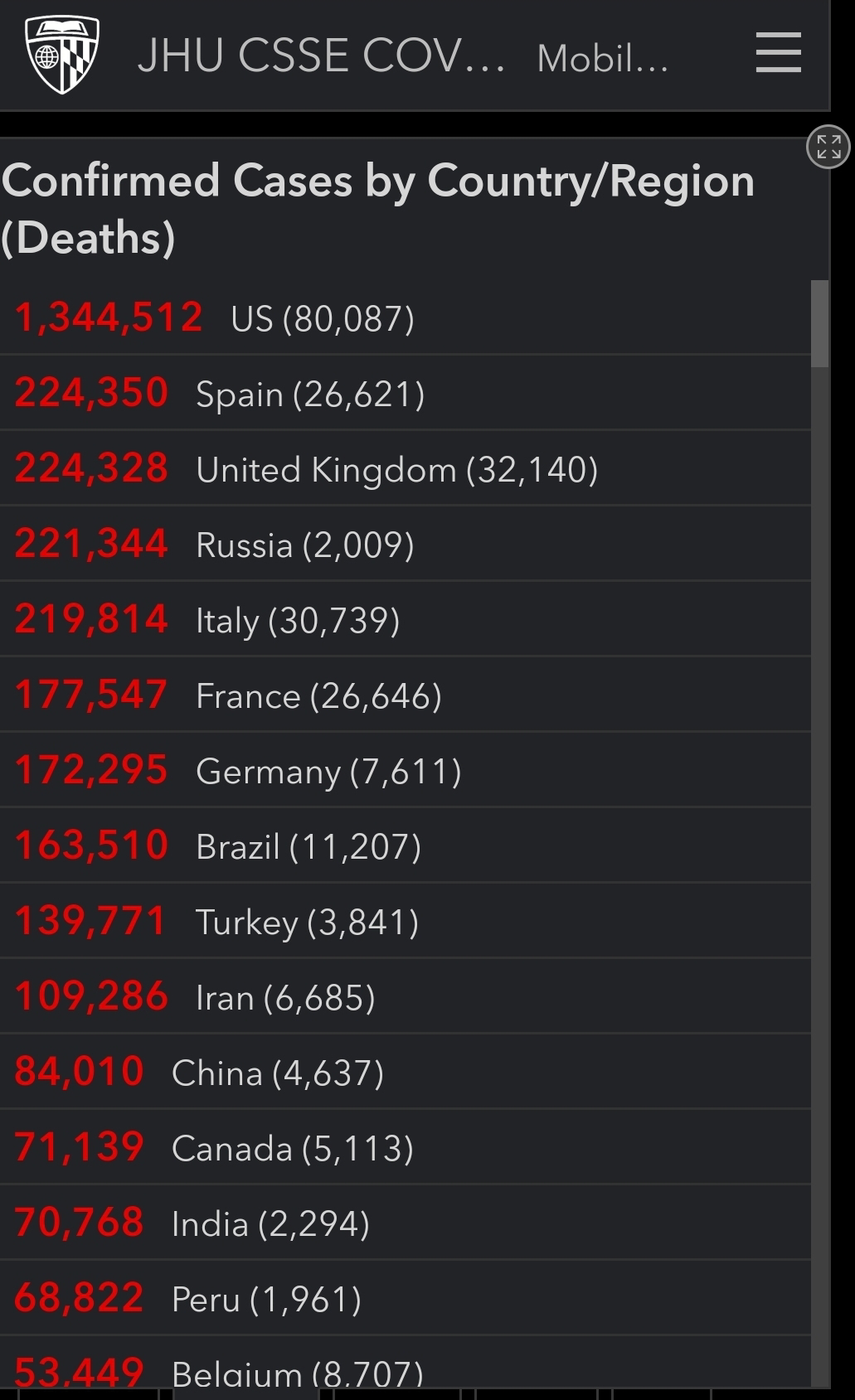
Task: Pick the China row
Action: coord(405,1072)
